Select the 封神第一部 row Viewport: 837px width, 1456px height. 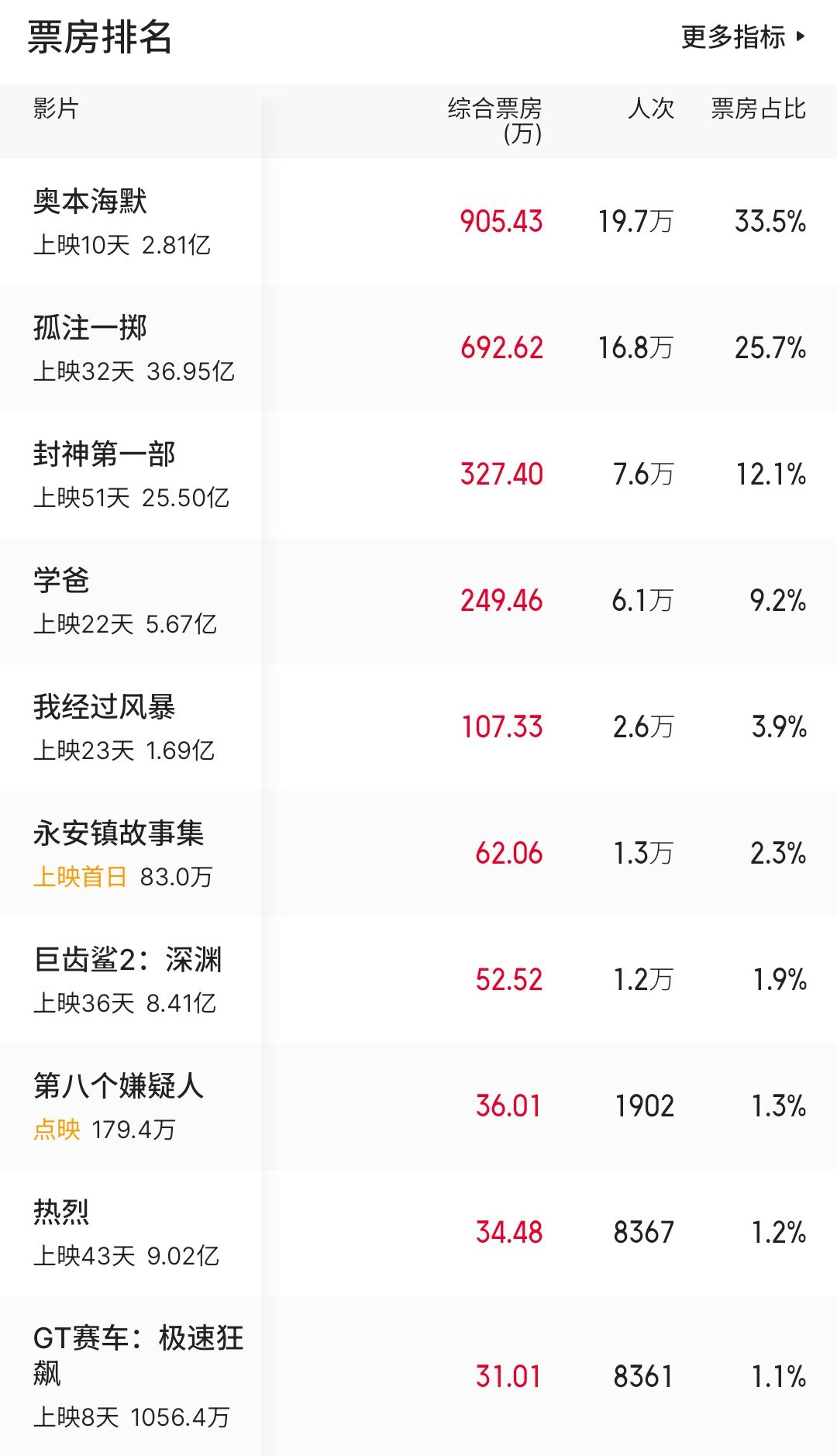point(418,474)
